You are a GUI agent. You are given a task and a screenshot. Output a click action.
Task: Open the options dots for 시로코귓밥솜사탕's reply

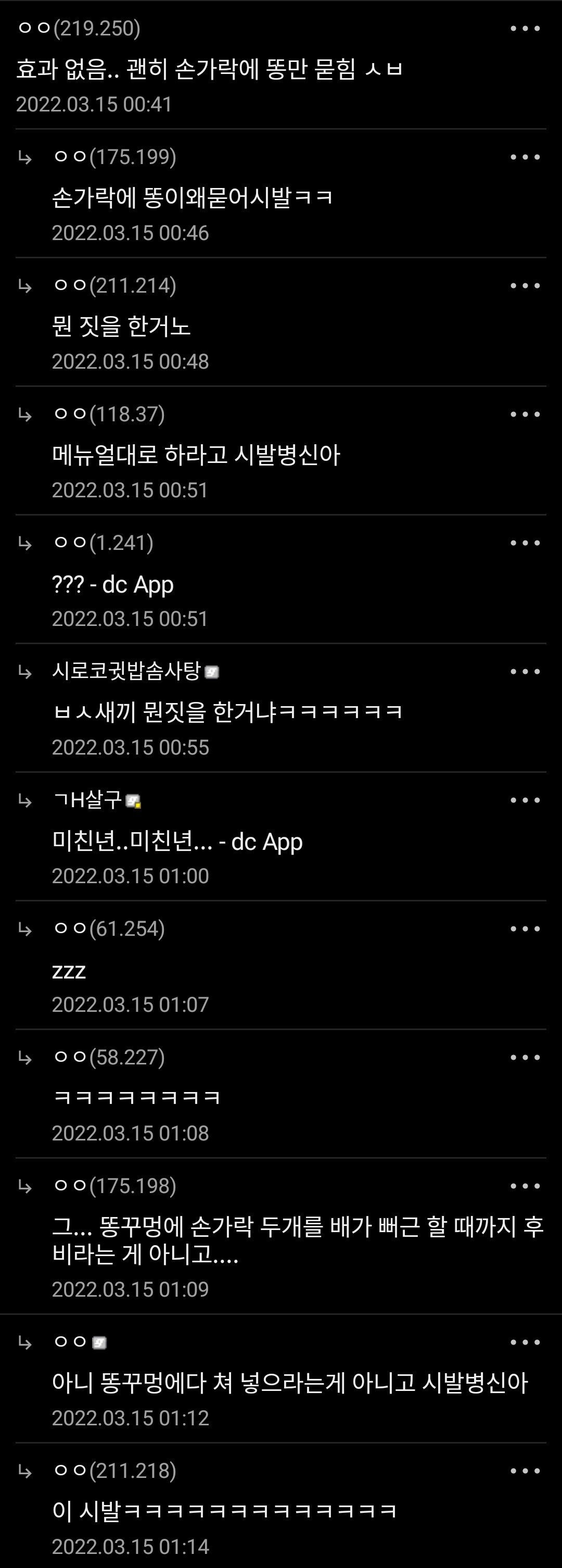click(x=525, y=671)
